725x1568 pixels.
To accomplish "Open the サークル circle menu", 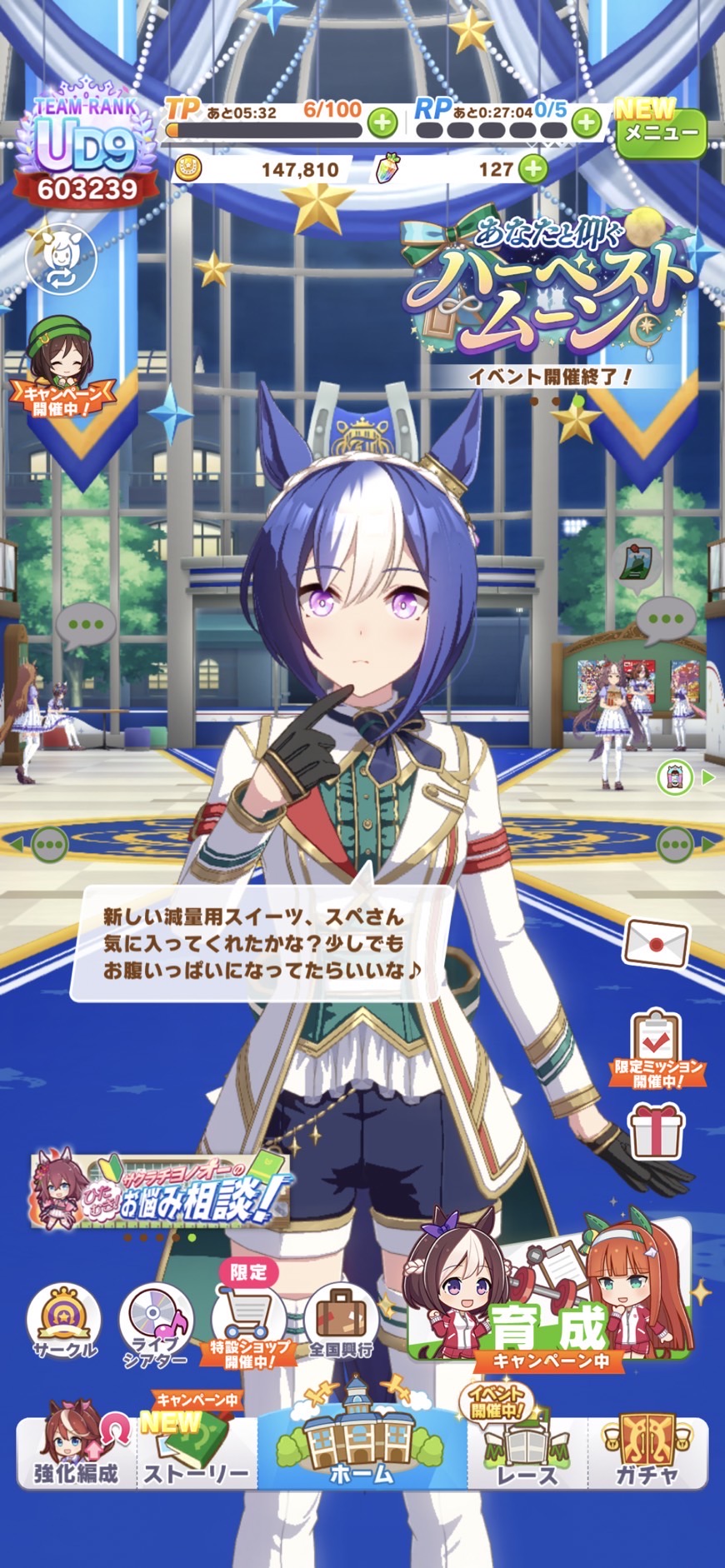I will click(x=64, y=1324).
